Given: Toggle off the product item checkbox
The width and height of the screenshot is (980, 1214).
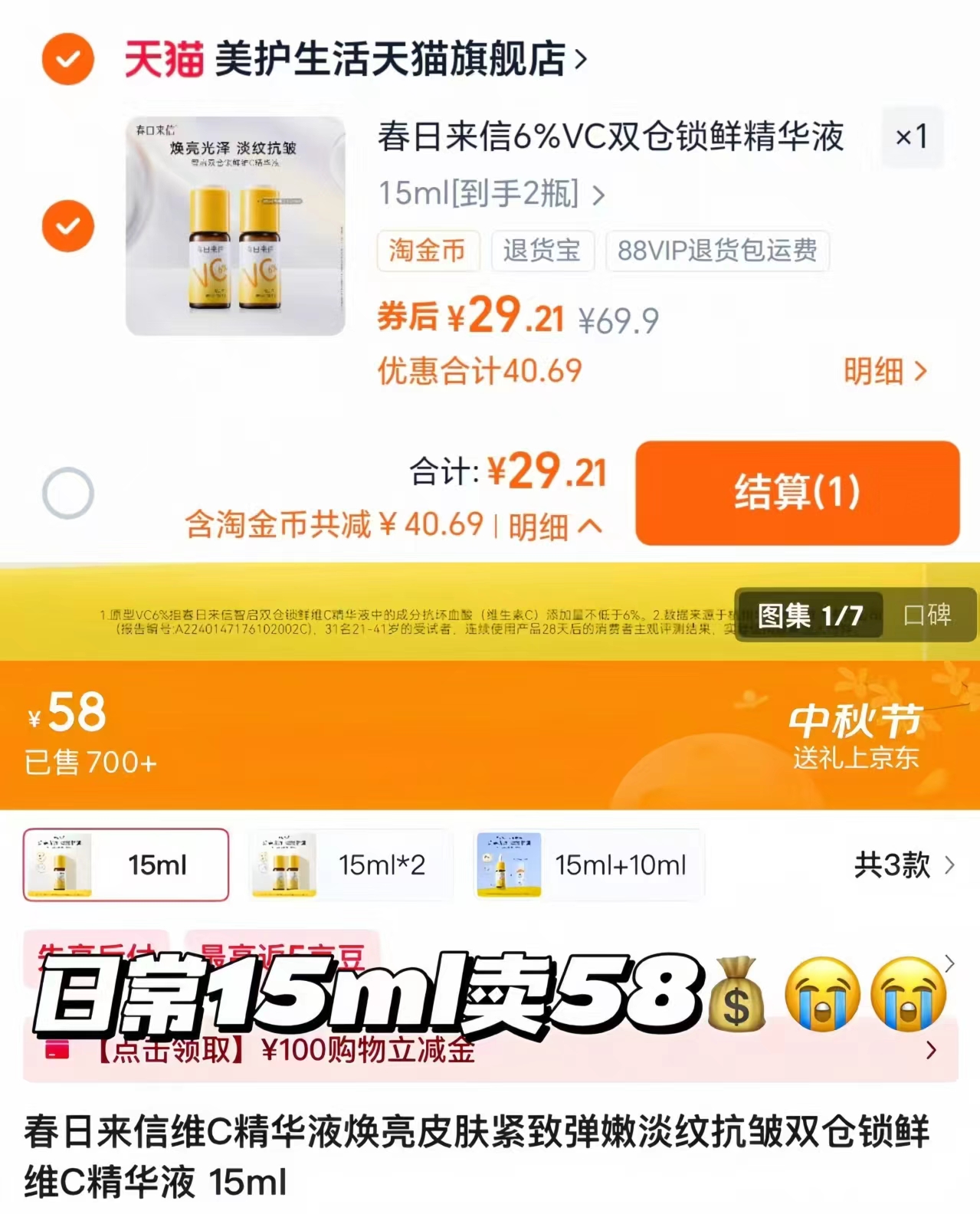Looking at the screenshot, I should pos(67,226).
